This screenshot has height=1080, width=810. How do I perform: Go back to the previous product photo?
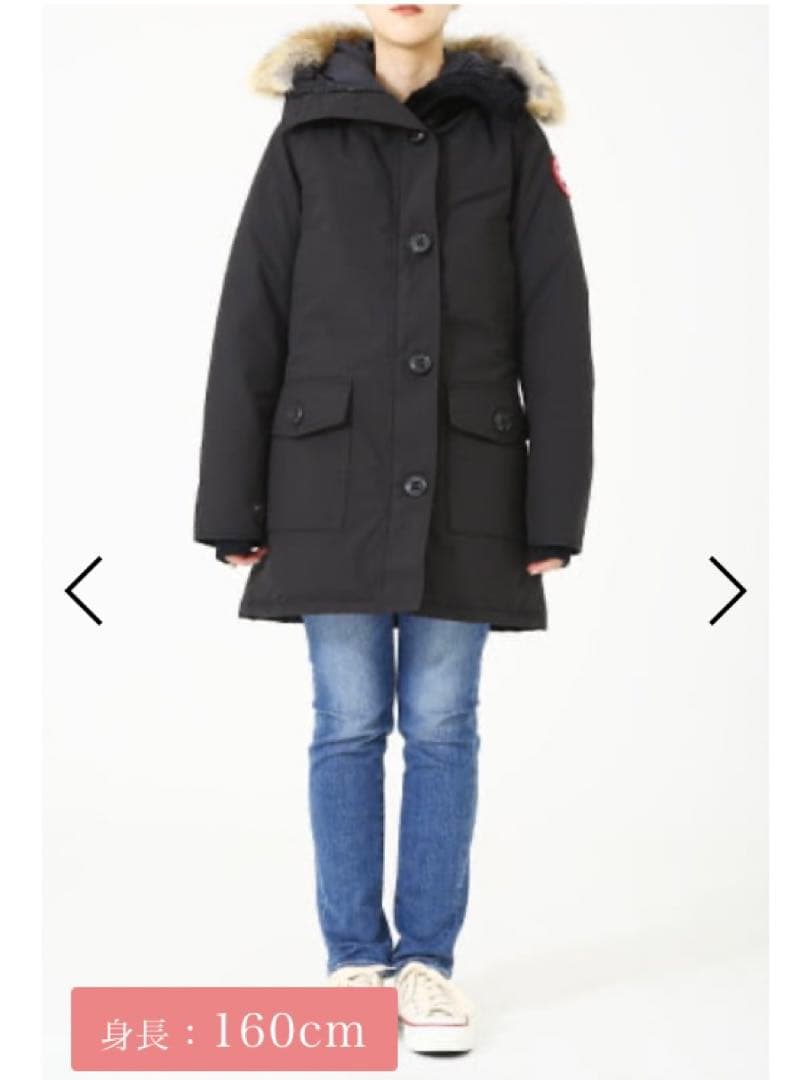(x=84, y=590)
